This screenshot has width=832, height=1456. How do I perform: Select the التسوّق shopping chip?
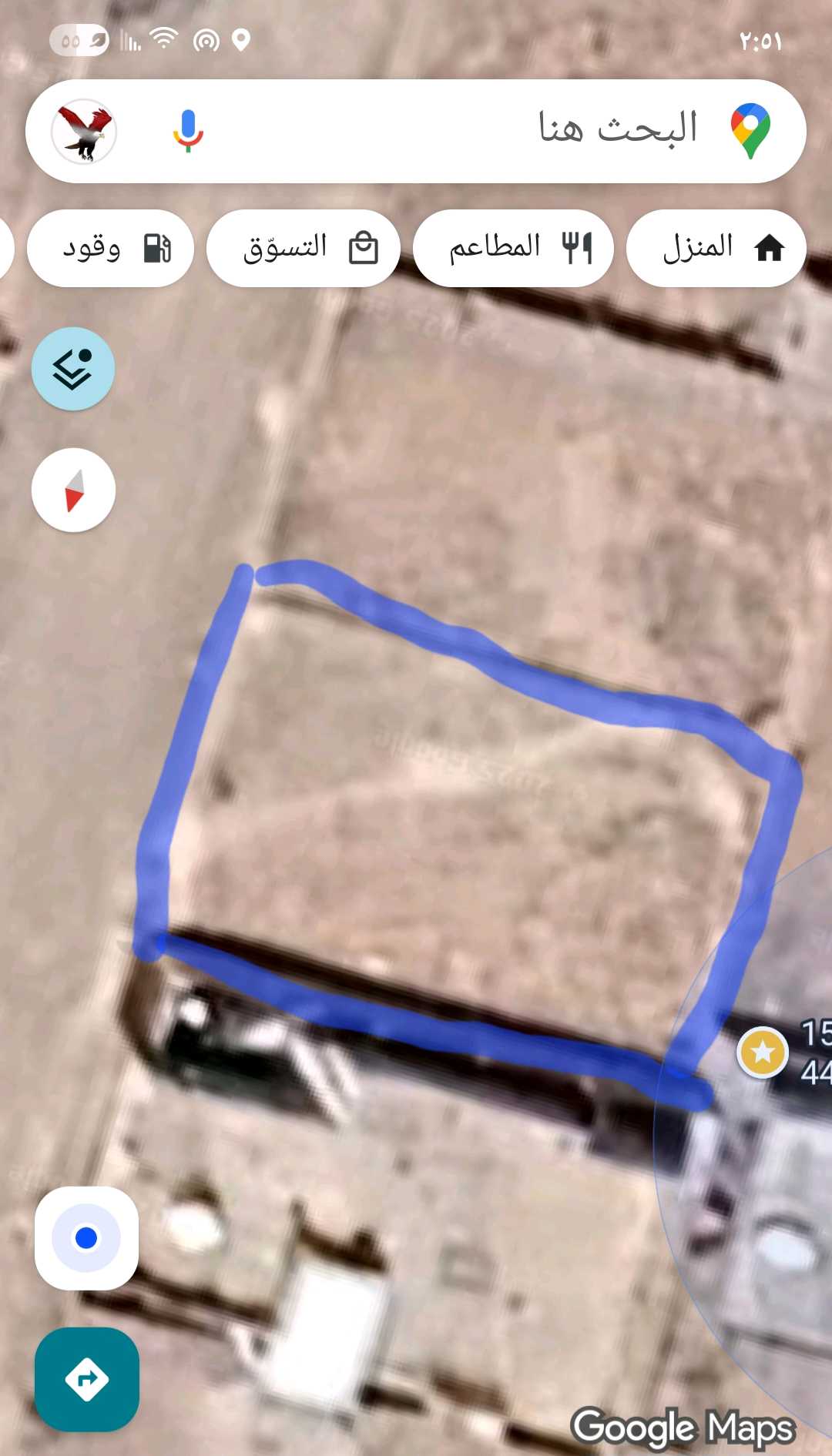tap(304, 248)
